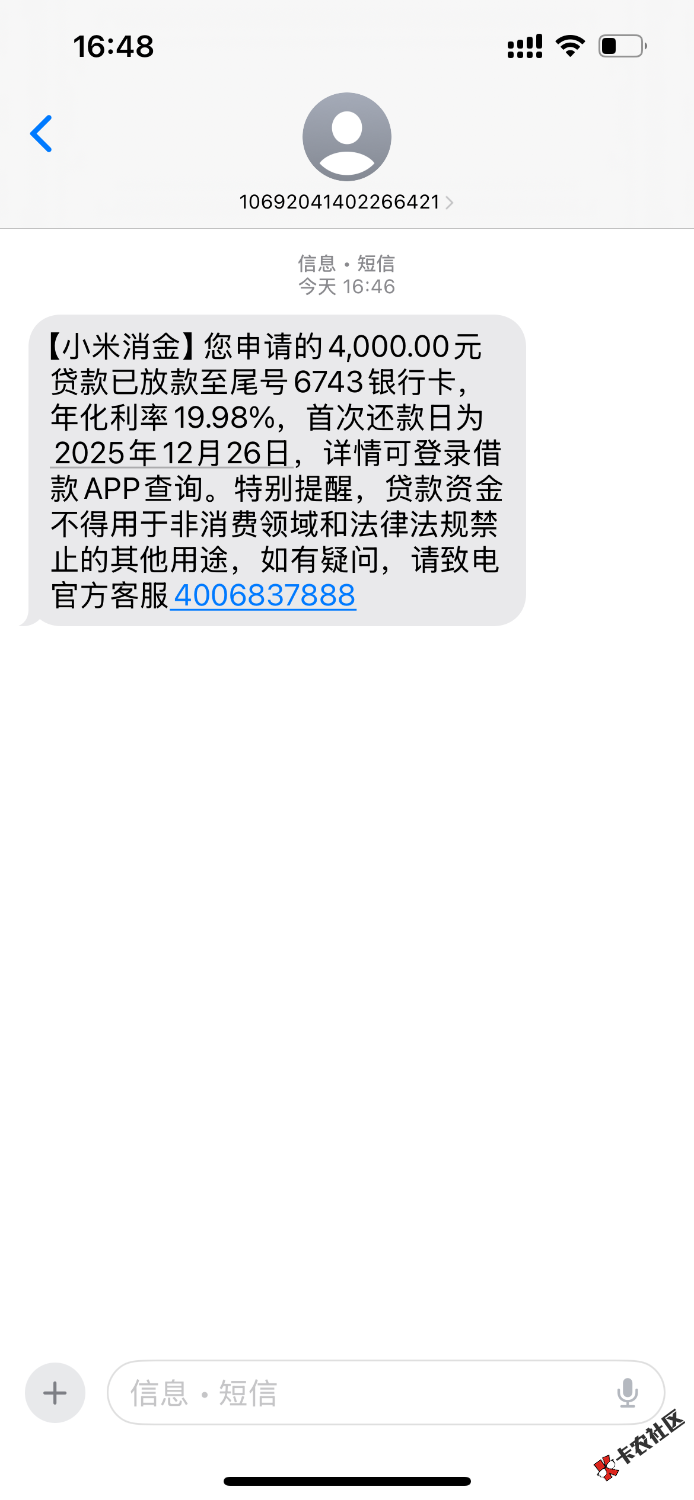694x1500 pixels.
Task: Go back to the messages list
Action: point(41,134)
